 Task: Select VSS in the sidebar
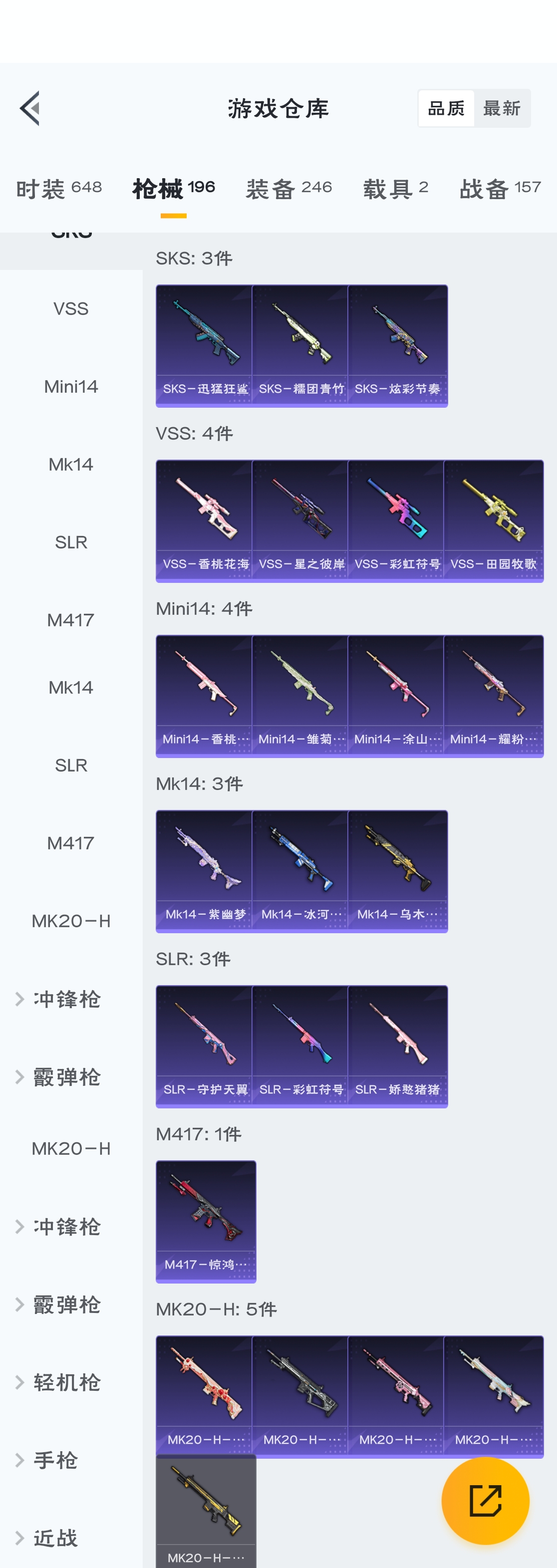point(70,308)
